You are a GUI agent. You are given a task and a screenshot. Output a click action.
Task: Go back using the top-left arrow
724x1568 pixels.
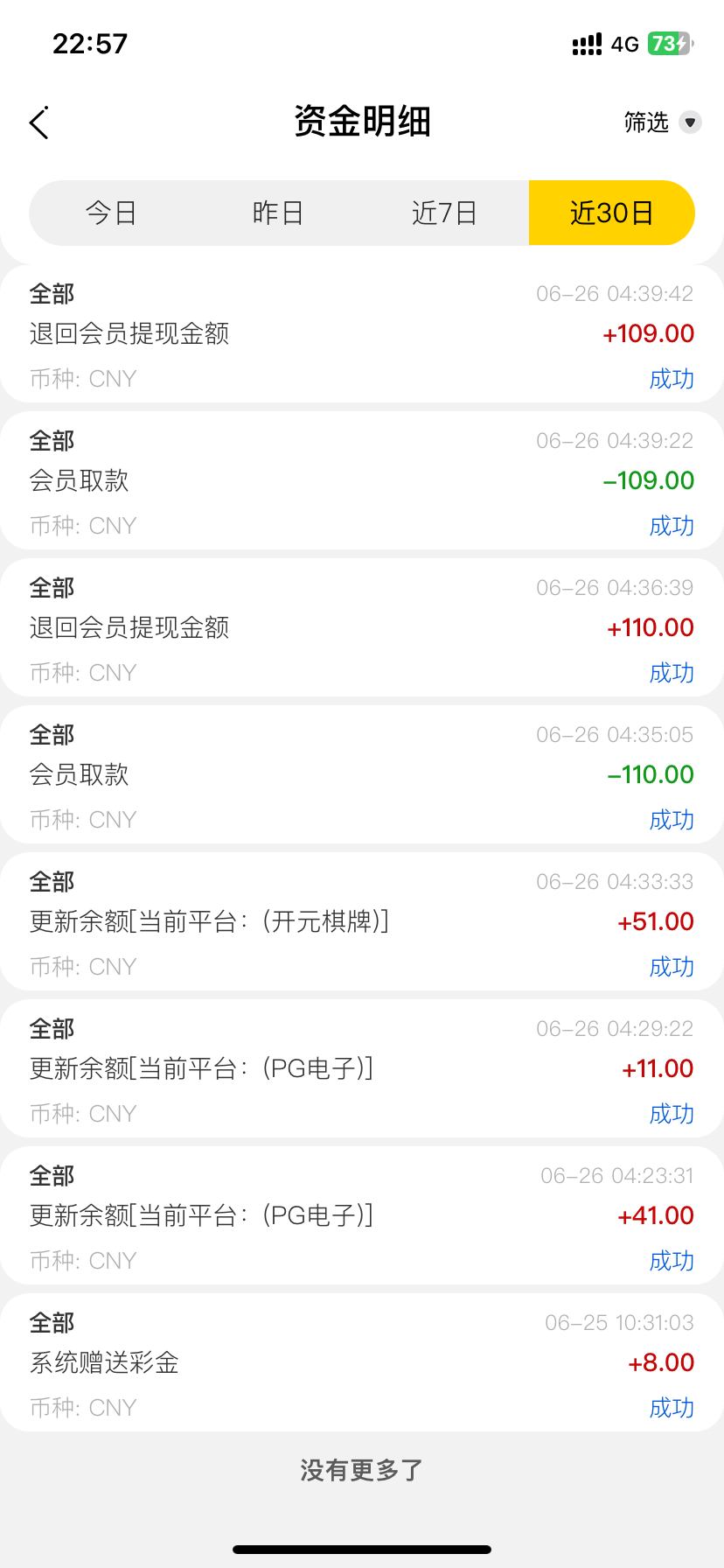pos(39,123)
